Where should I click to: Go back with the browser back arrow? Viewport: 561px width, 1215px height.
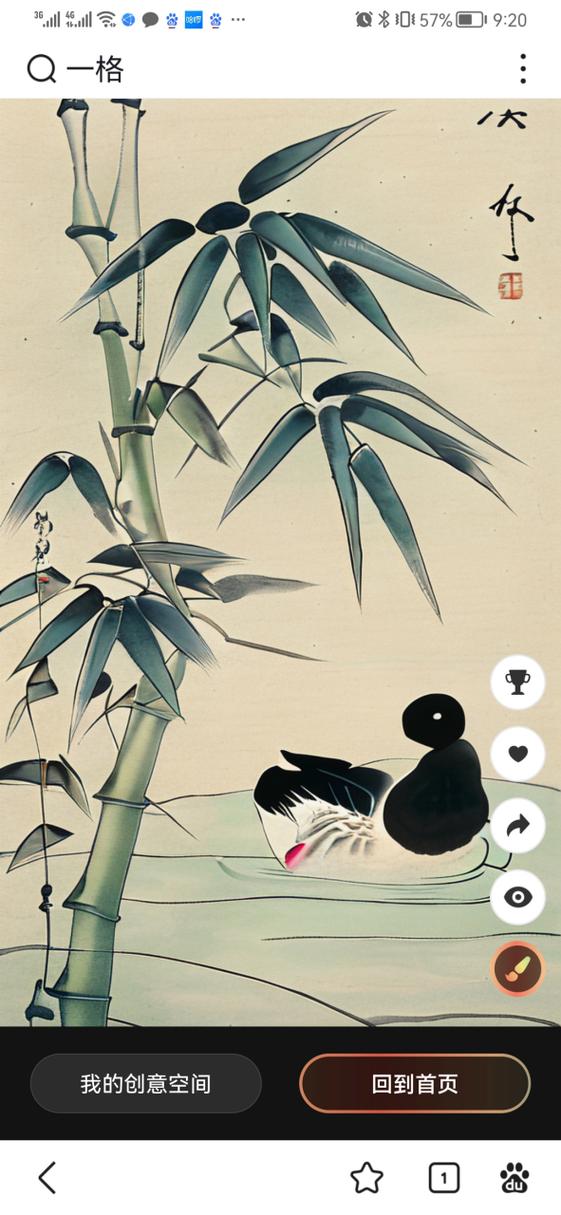click(x=47, y=1178)
